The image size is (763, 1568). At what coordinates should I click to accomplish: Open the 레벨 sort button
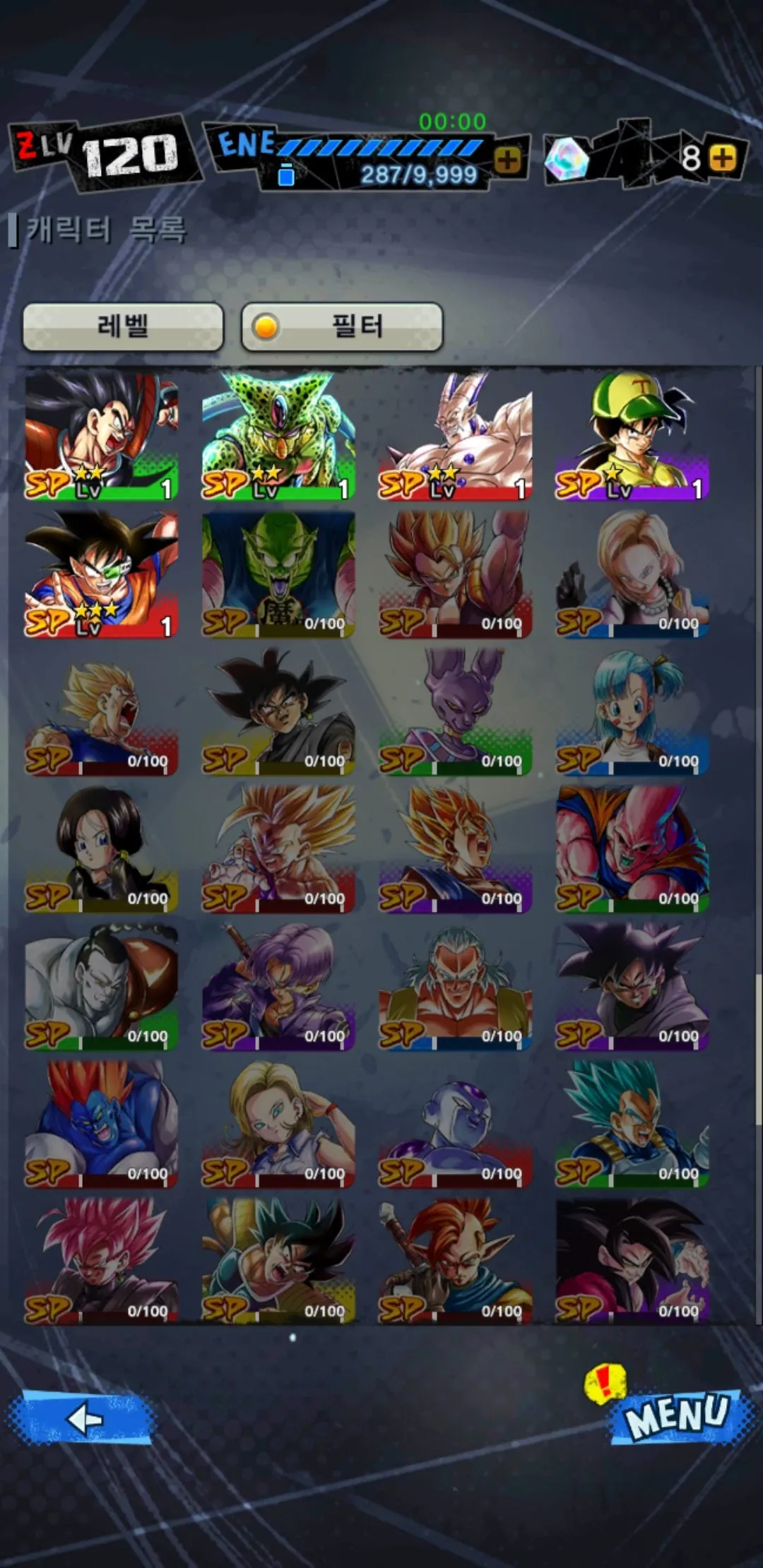point(123,326)
